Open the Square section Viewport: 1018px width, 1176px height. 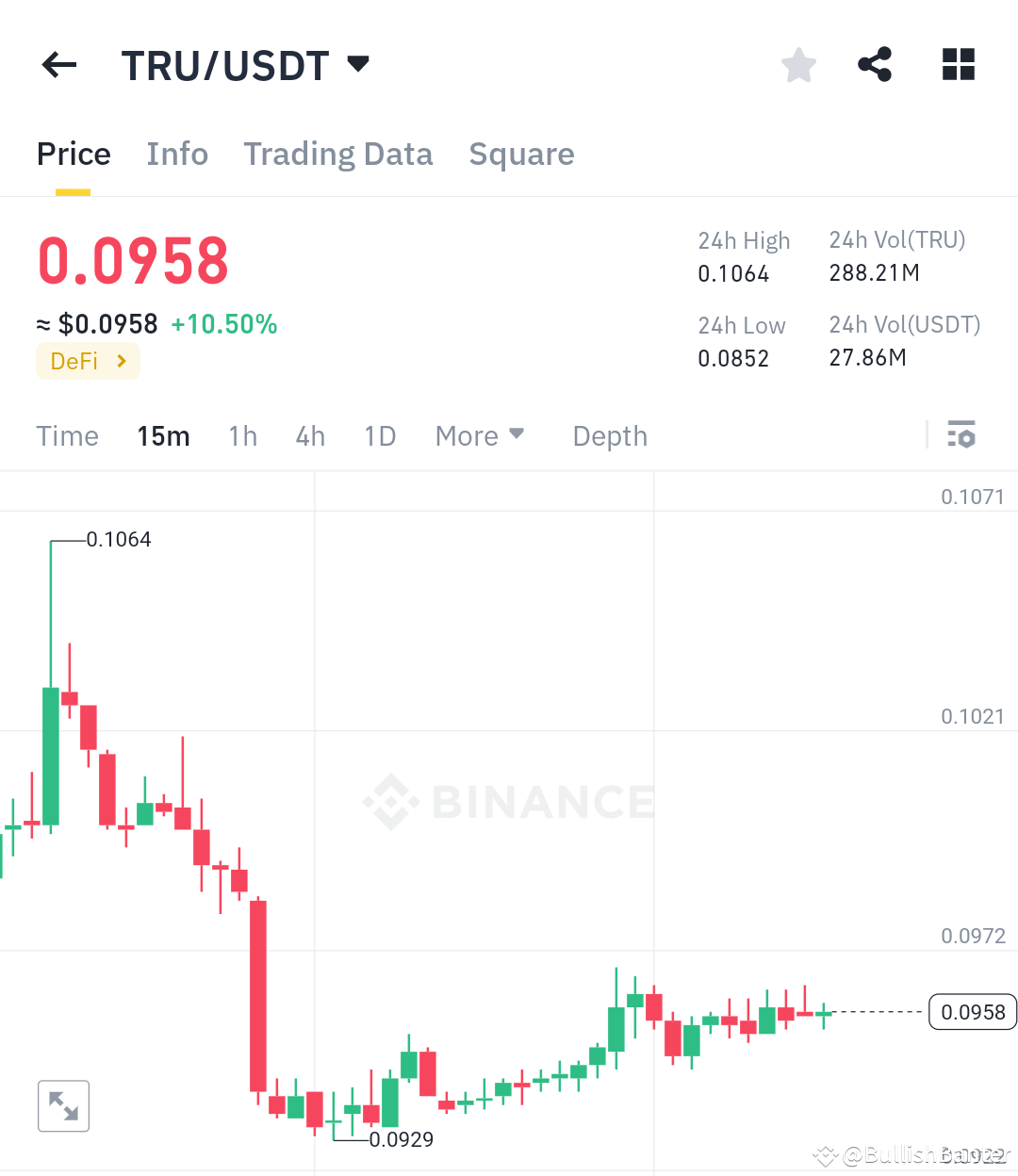coord(521,154)
